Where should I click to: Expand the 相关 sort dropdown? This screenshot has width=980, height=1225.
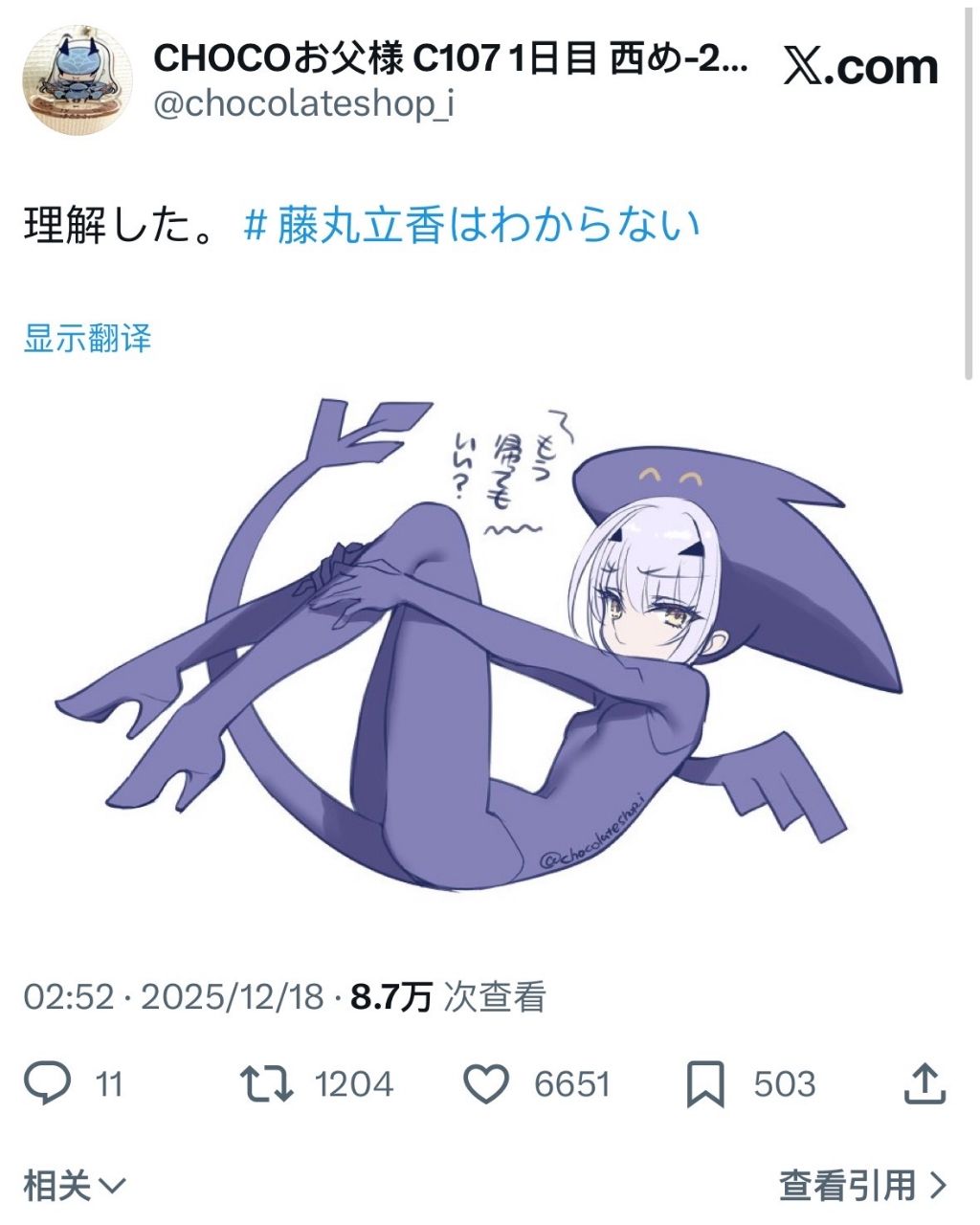coord(75,1186)
